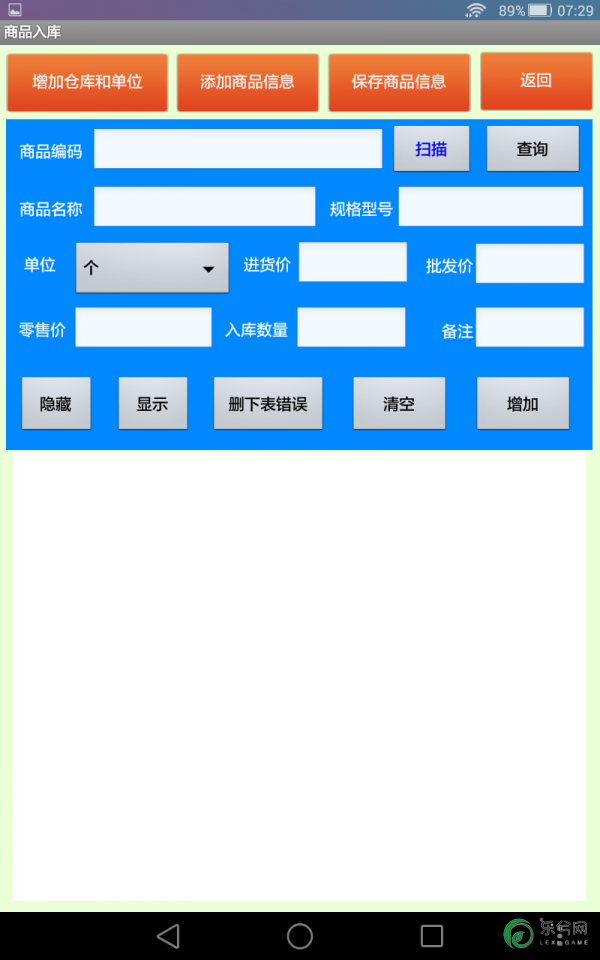
Task: Save product info with 保存商品信息
Action: tap(399, 82)
